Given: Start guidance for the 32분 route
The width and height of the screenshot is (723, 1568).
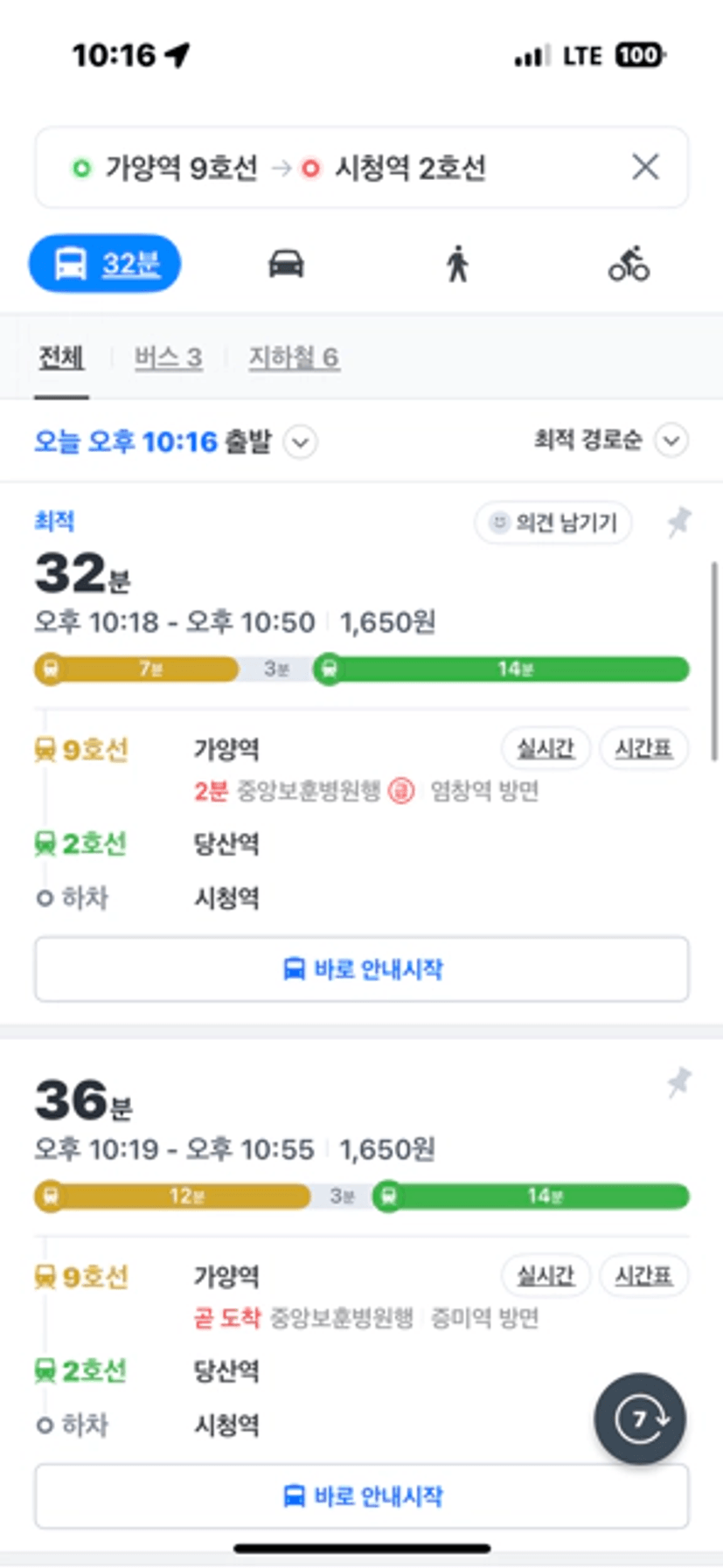Looking at the screenshot, I should pyautogui.click(x=361, y=968).
